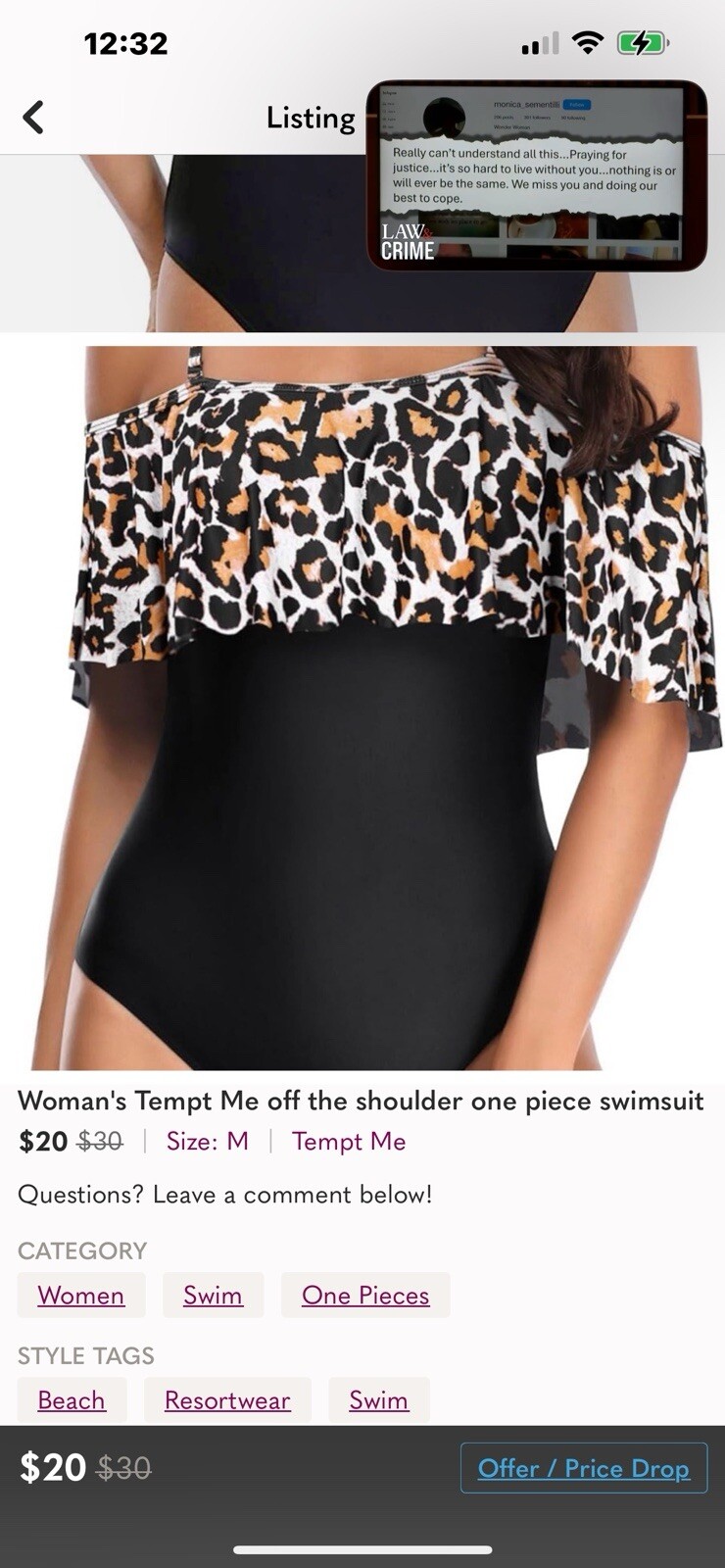Open the Law & Crime picture-in-picture video

coord(536,176)
